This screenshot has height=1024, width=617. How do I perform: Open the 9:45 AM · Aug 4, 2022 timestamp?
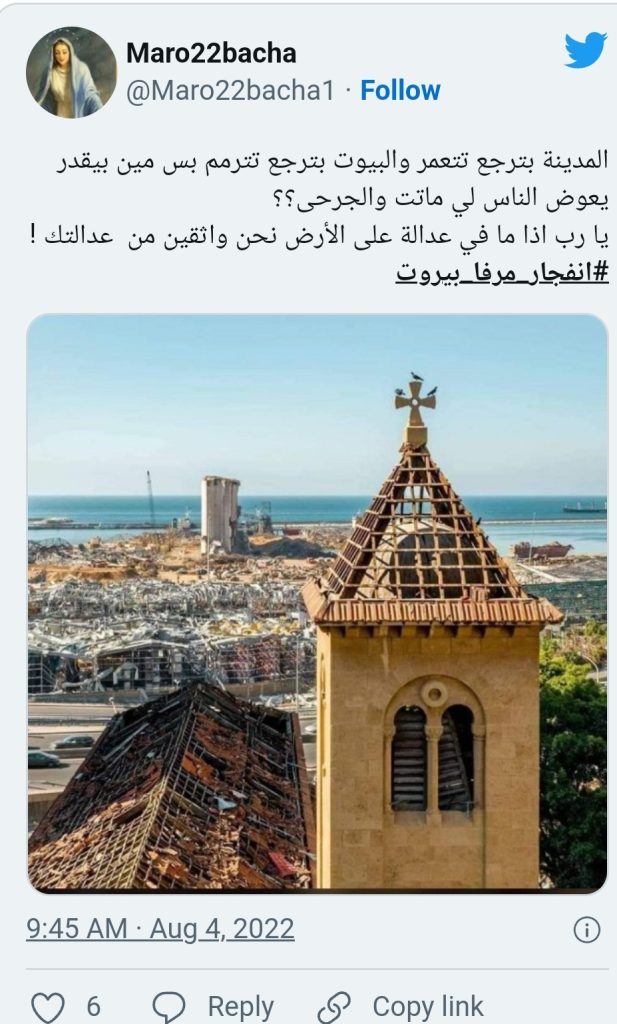point(160,929)
